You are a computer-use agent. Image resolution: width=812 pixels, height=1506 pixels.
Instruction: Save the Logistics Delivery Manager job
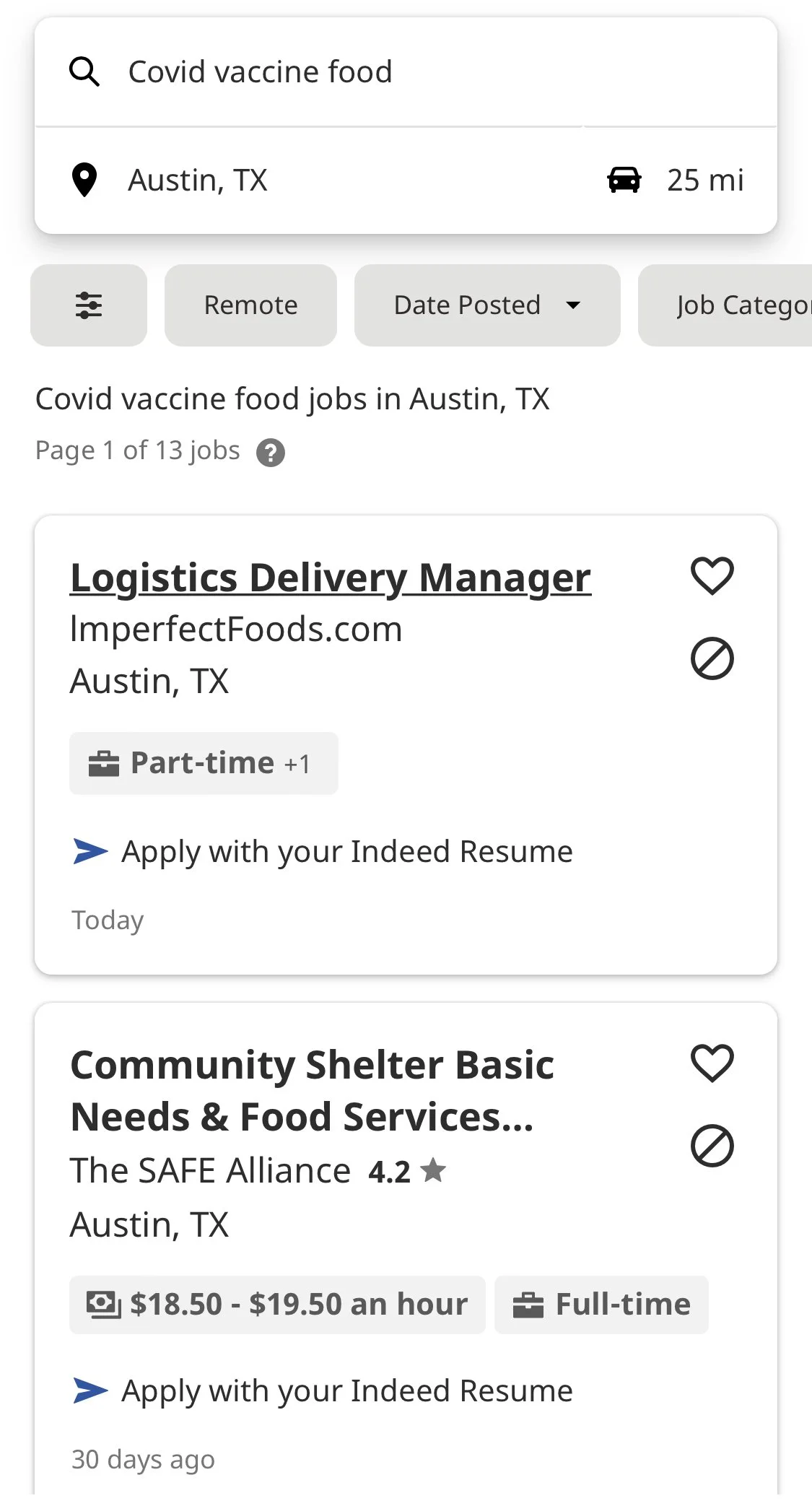(x=712, y=576)
